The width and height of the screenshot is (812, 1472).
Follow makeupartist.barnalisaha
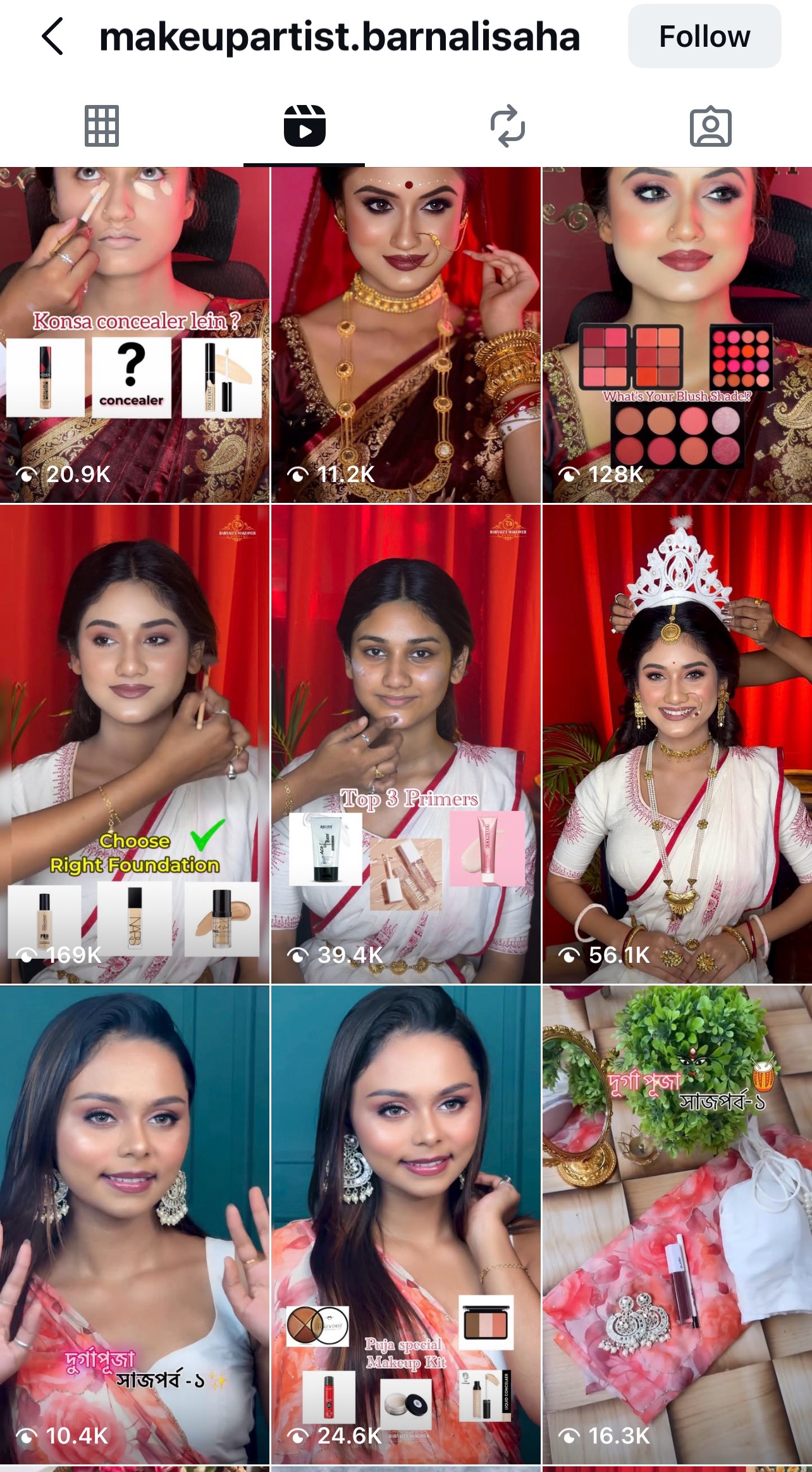click(x=704, y=37)
